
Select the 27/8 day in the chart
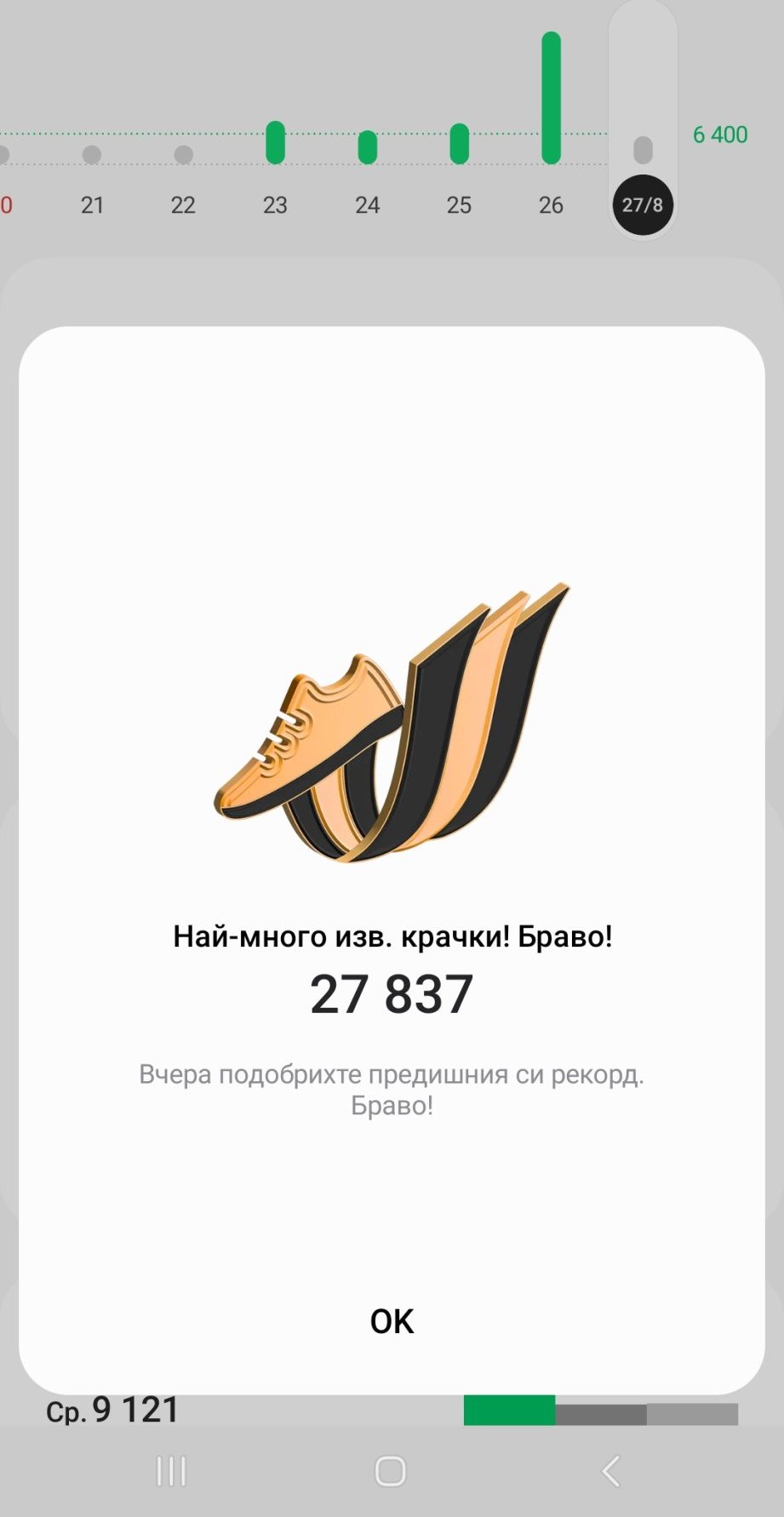pos(643,204)
